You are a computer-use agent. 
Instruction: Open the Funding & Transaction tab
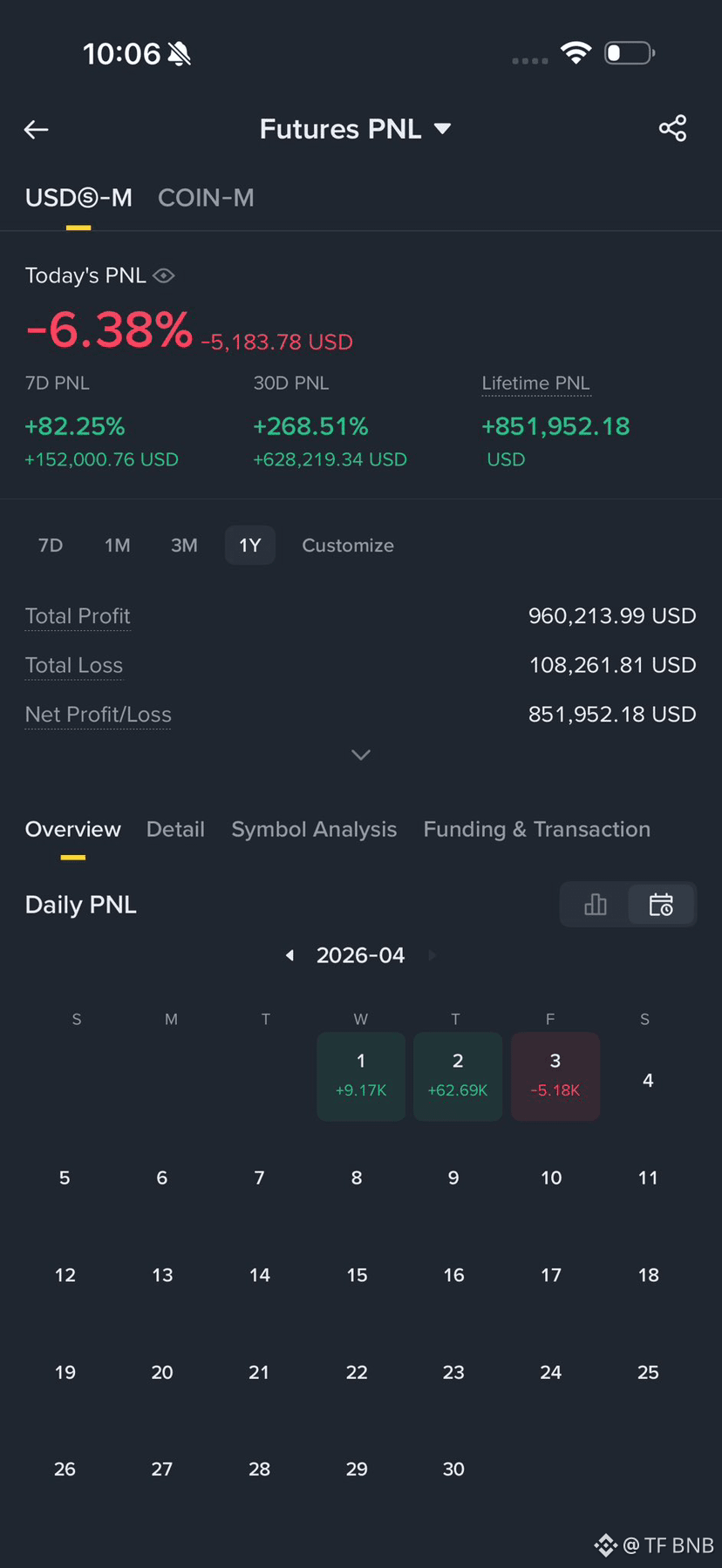click(x=536, y=829)
